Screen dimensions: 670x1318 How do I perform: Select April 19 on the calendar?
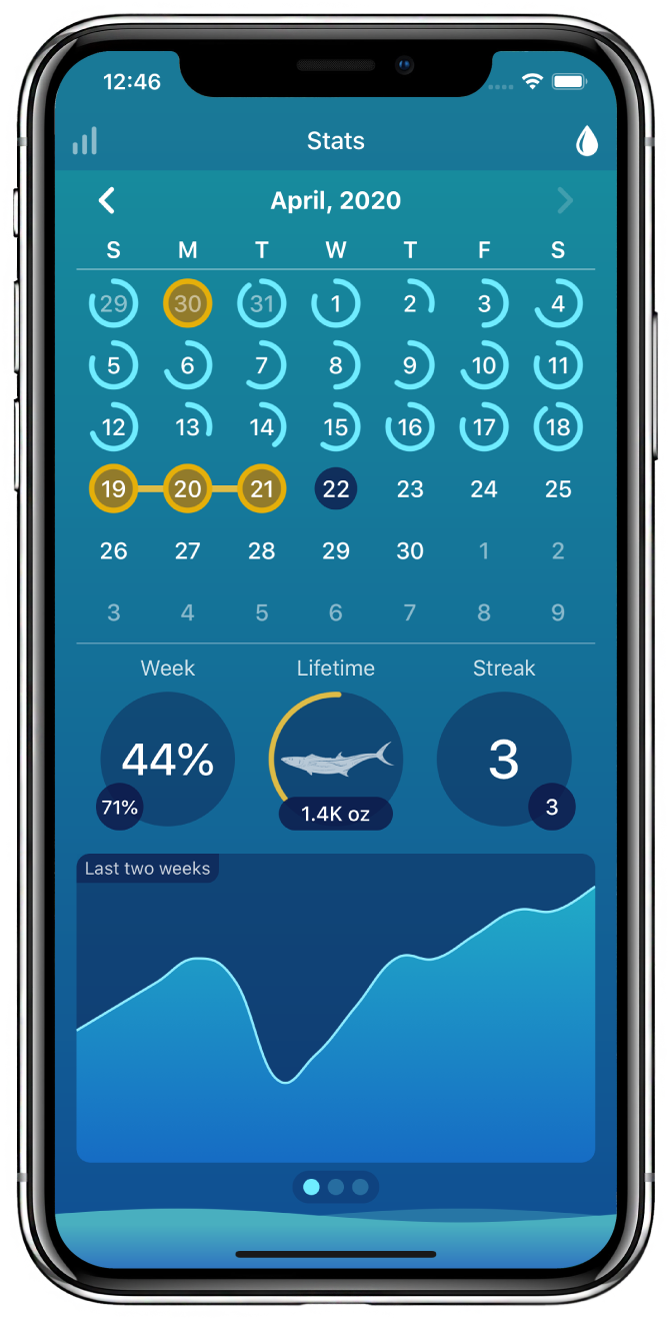pyautogui.click(x=114, y=489)
